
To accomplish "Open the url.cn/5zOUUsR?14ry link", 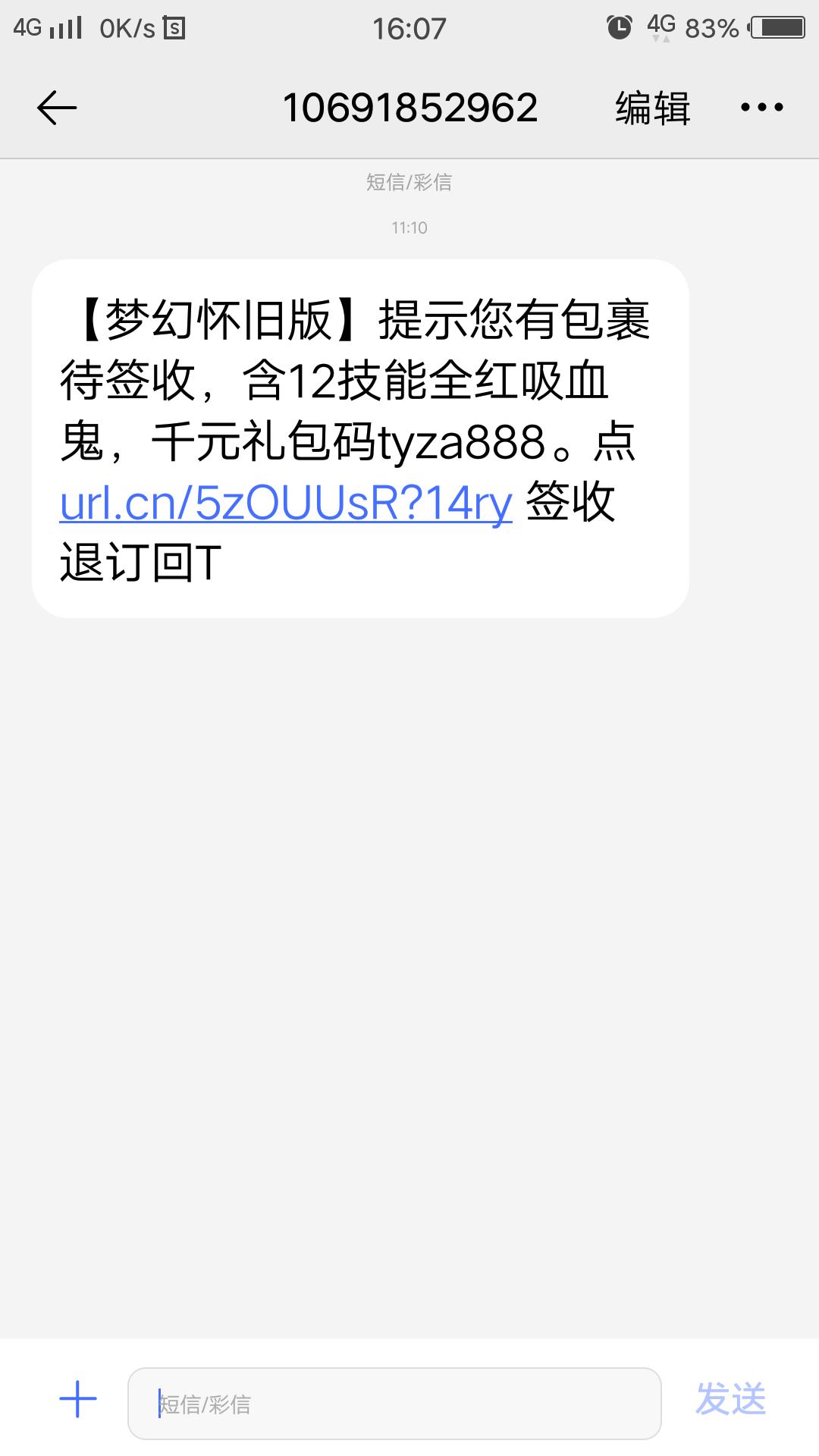I will pyautogui.click(x=286, y=503).
